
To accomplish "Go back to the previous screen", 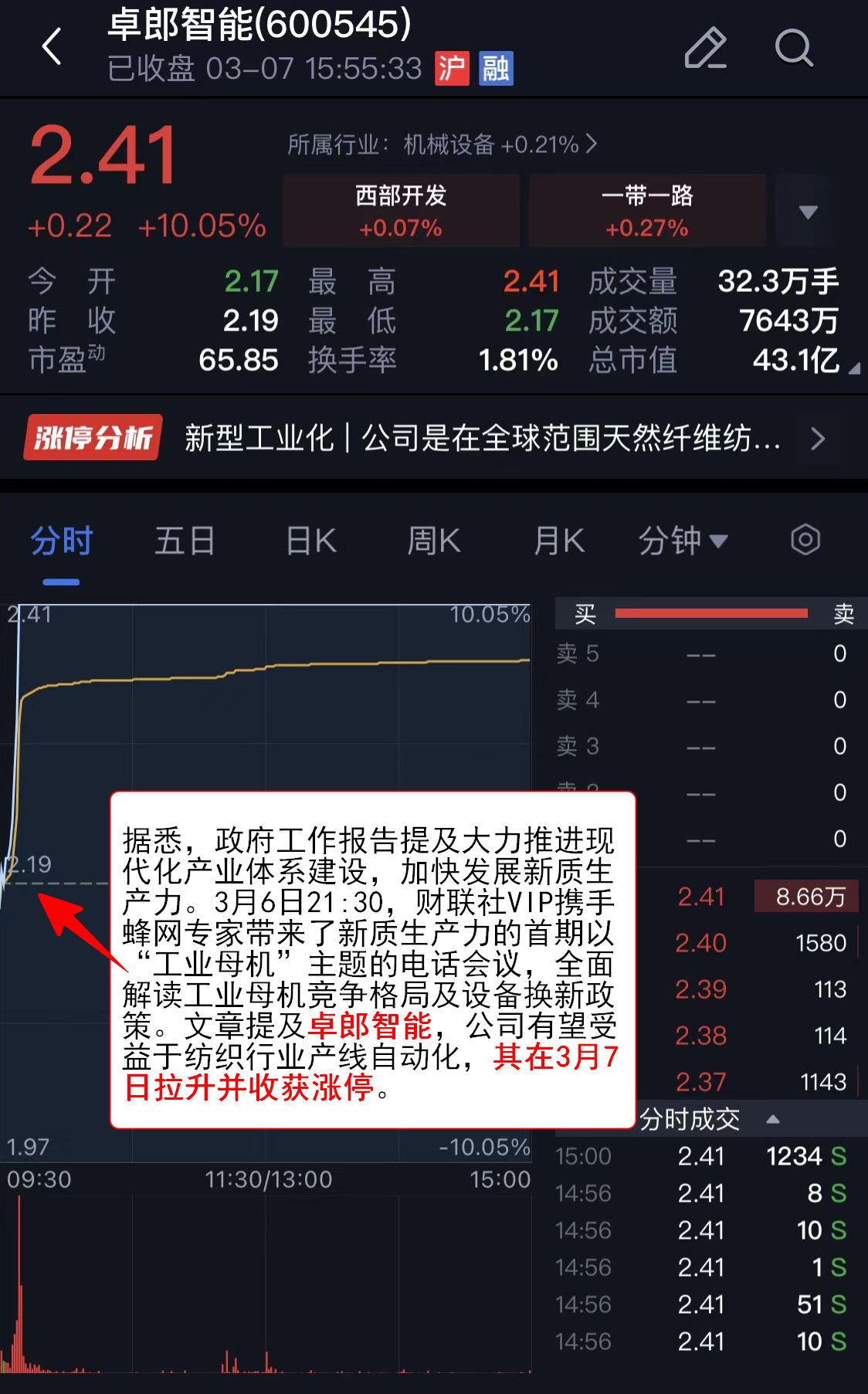I will coord(52,46).
